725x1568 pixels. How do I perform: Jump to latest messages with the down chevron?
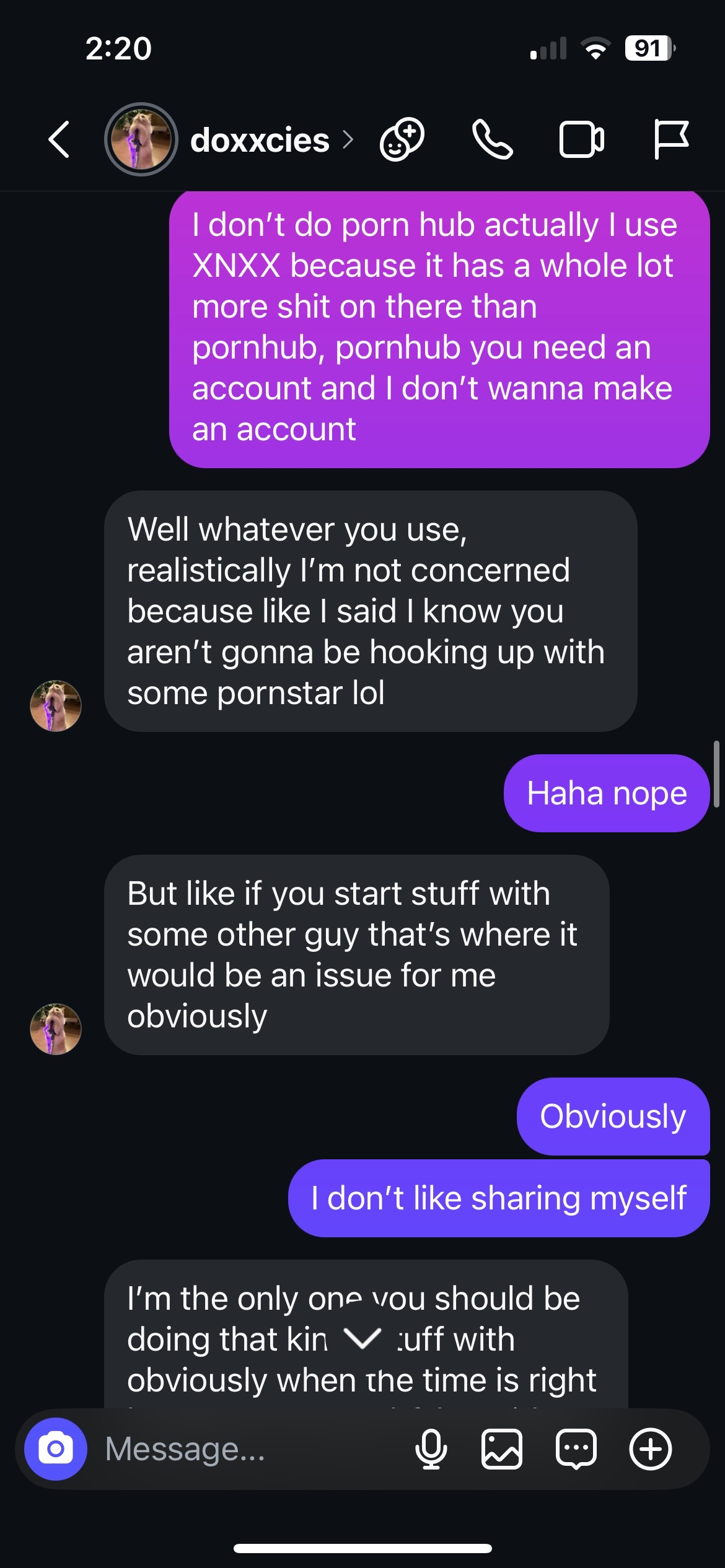(x=362, y=1339)
